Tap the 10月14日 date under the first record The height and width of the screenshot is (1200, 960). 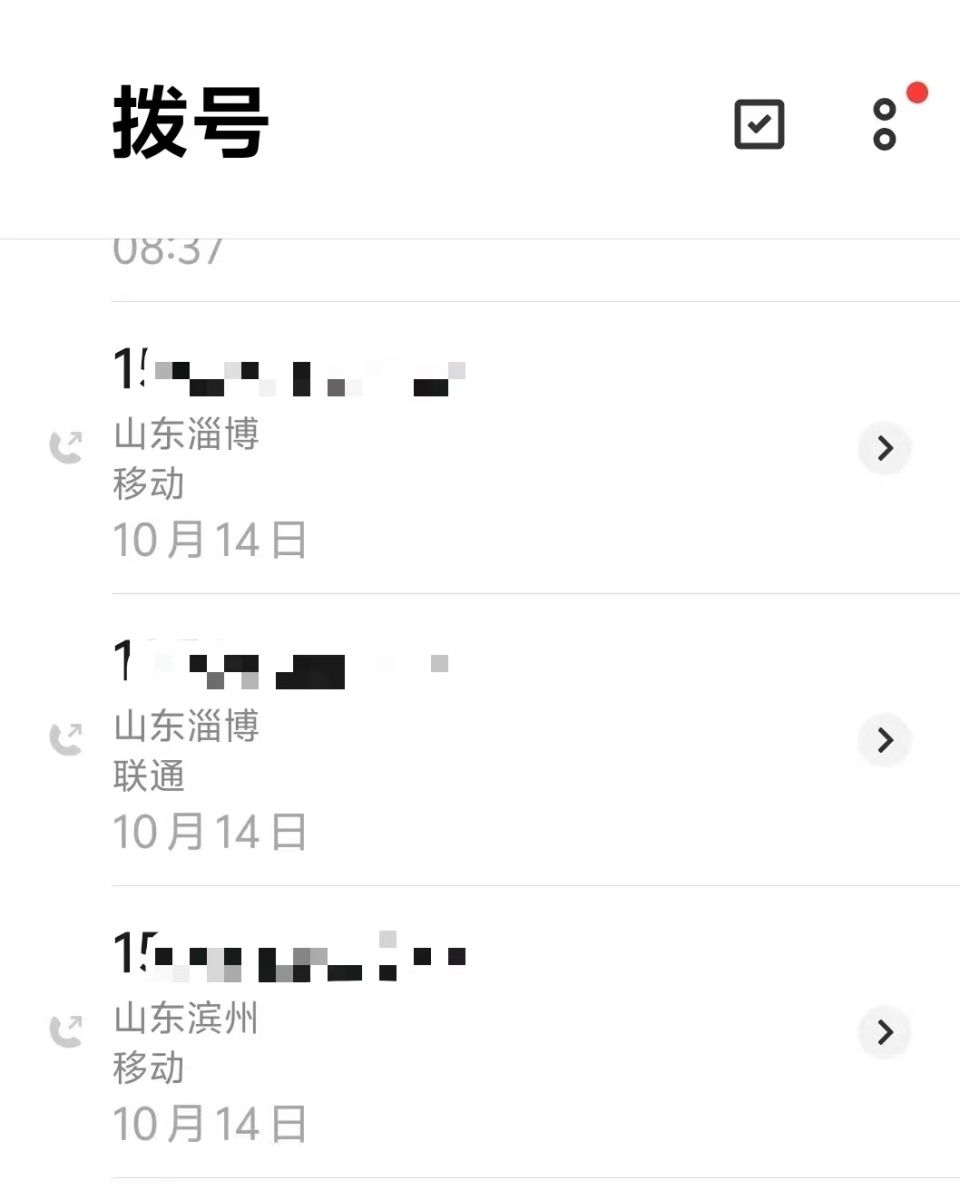point(210,539)
